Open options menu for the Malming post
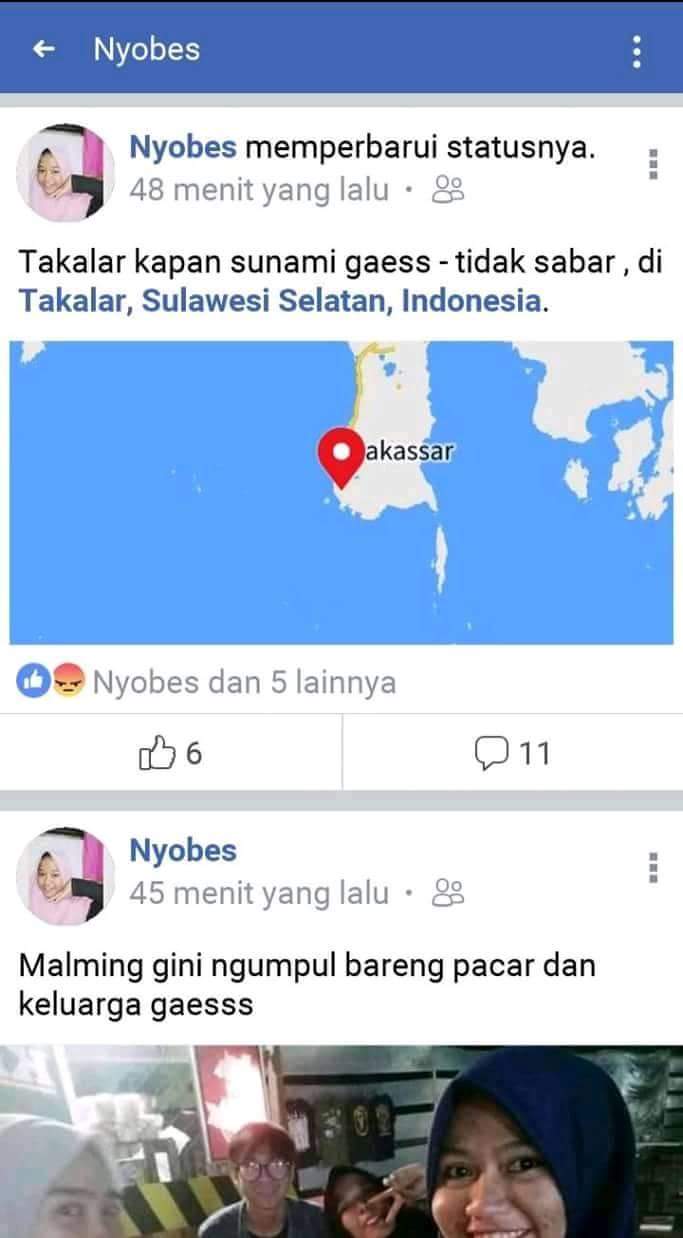This screenshot has height=1238, width=683. (x=652, y=867)
